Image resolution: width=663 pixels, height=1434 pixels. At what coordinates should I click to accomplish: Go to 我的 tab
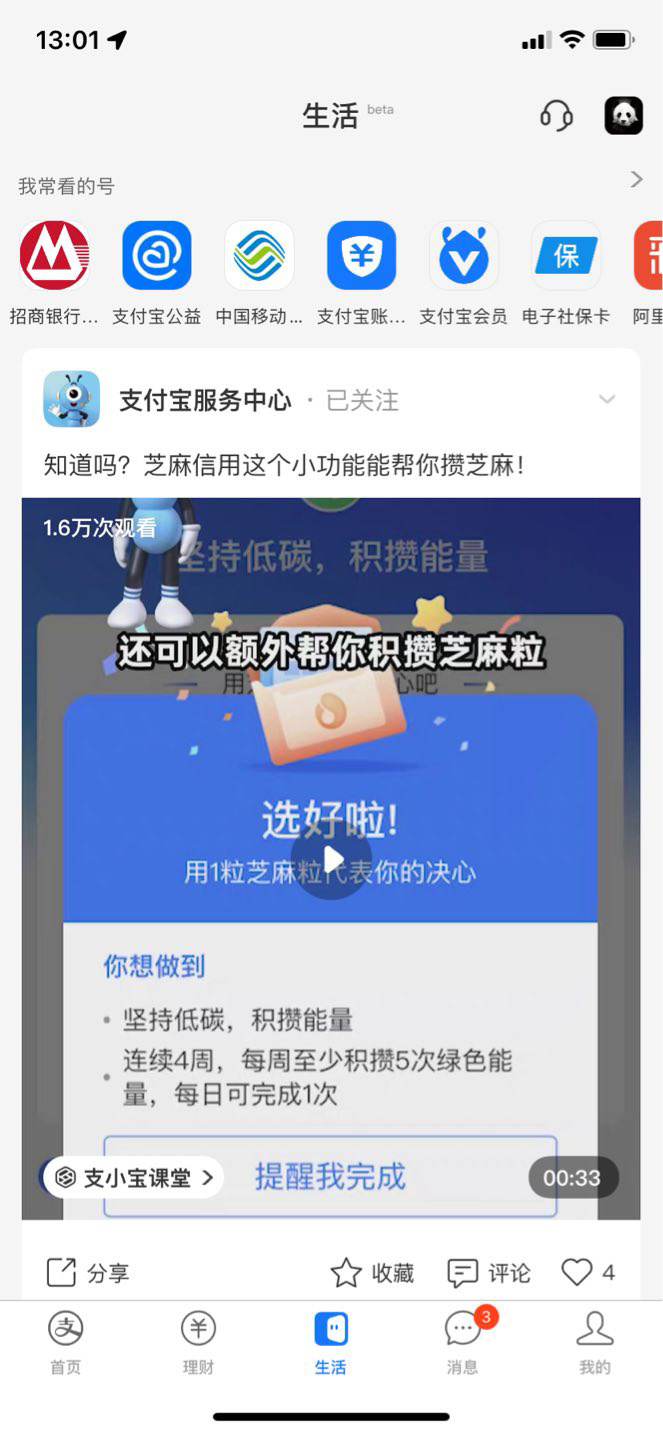point(594,1342)
